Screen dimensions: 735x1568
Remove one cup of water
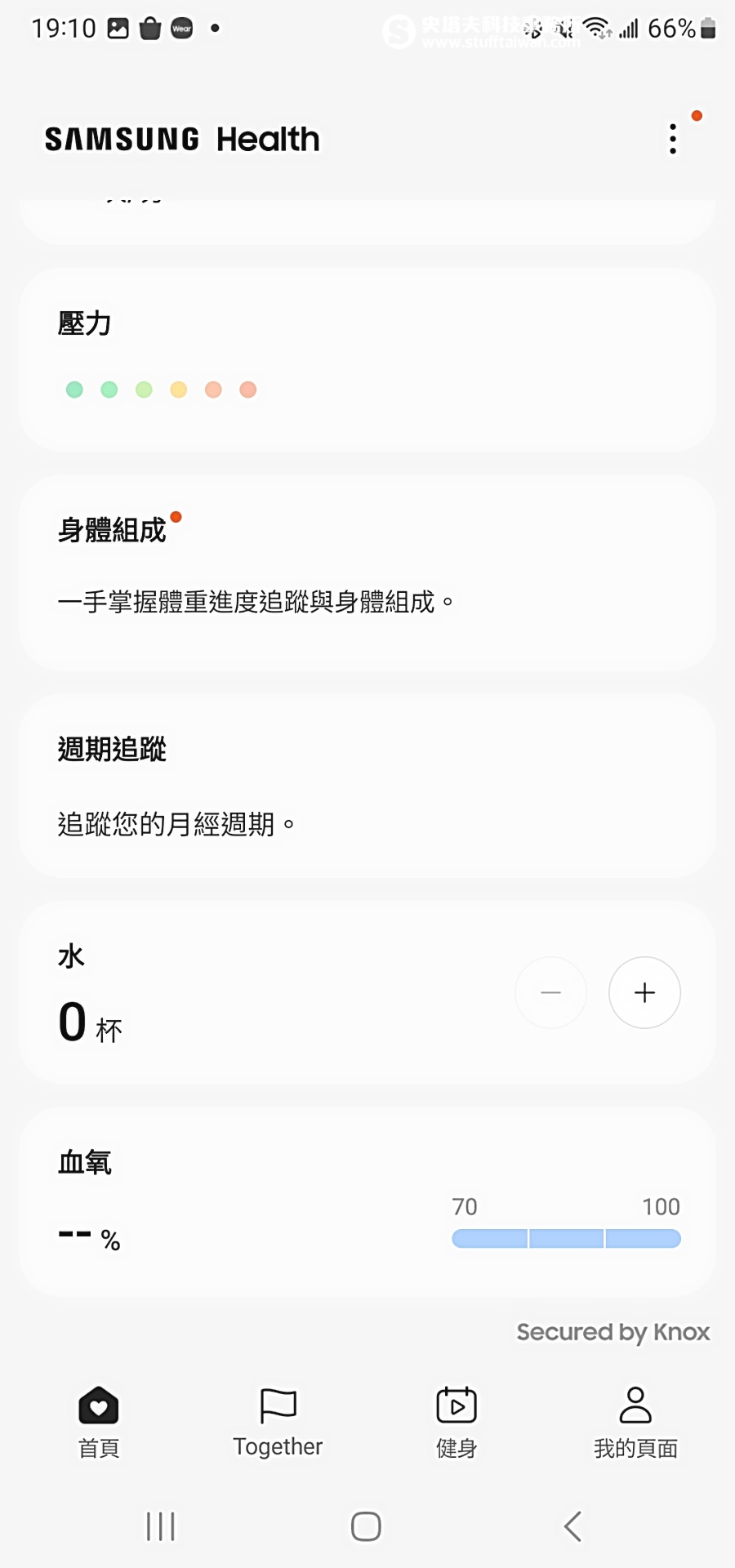(x=551, y=992)
